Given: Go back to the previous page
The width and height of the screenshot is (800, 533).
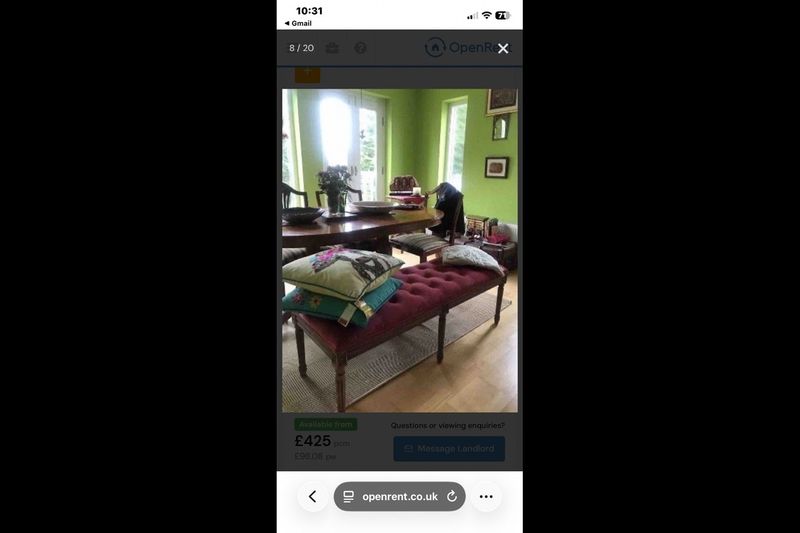Looking at the screenshot, I should pyautogui.click(x=312, y=496).
